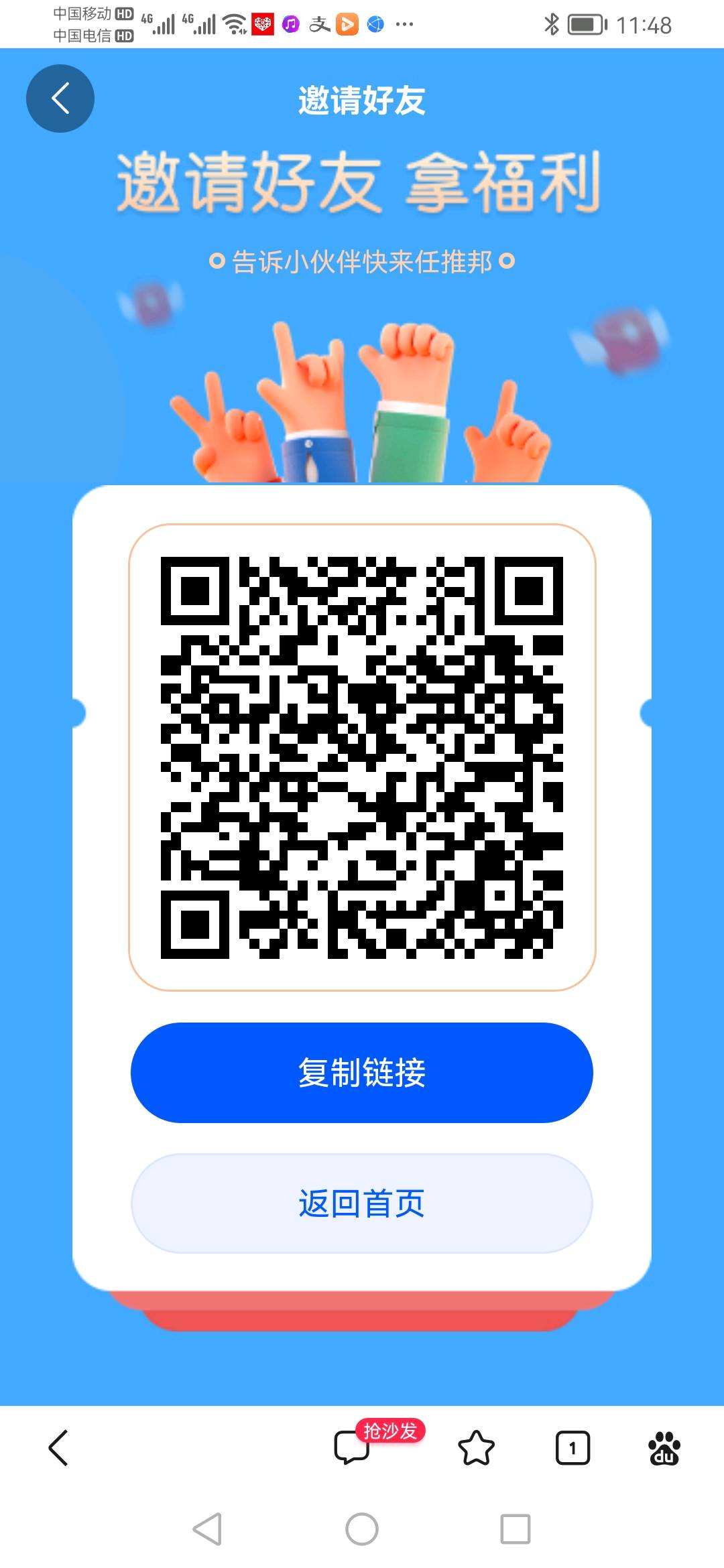Bookmark this page with the star icon
Image resolution: width=724 pixels, height=1568 pixels.
click(476, 1447)
